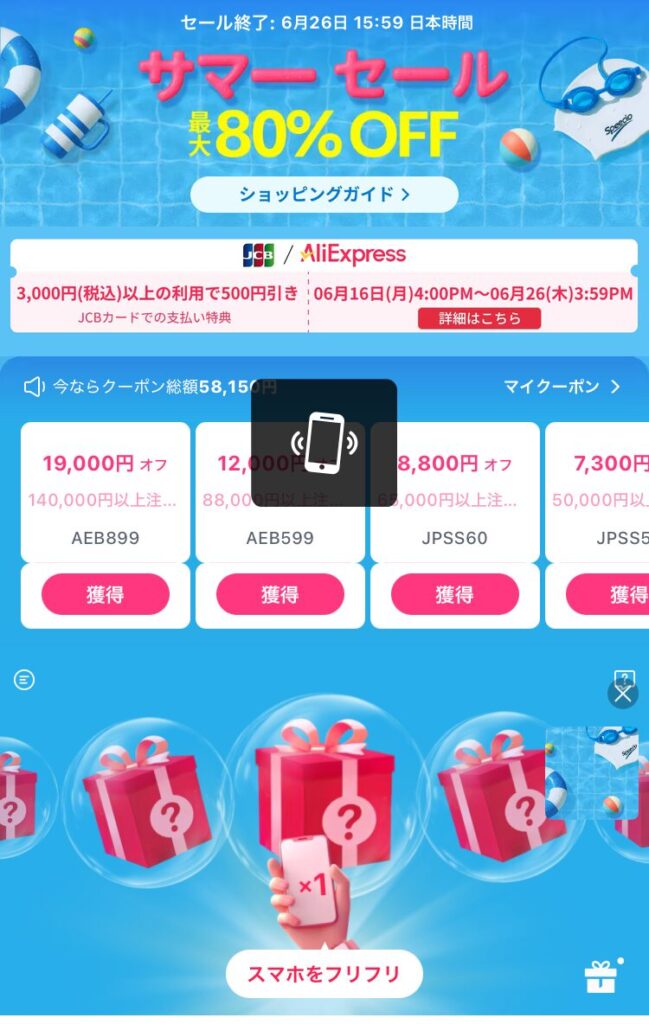Open マイクーポン my coupons

[561, 386]
